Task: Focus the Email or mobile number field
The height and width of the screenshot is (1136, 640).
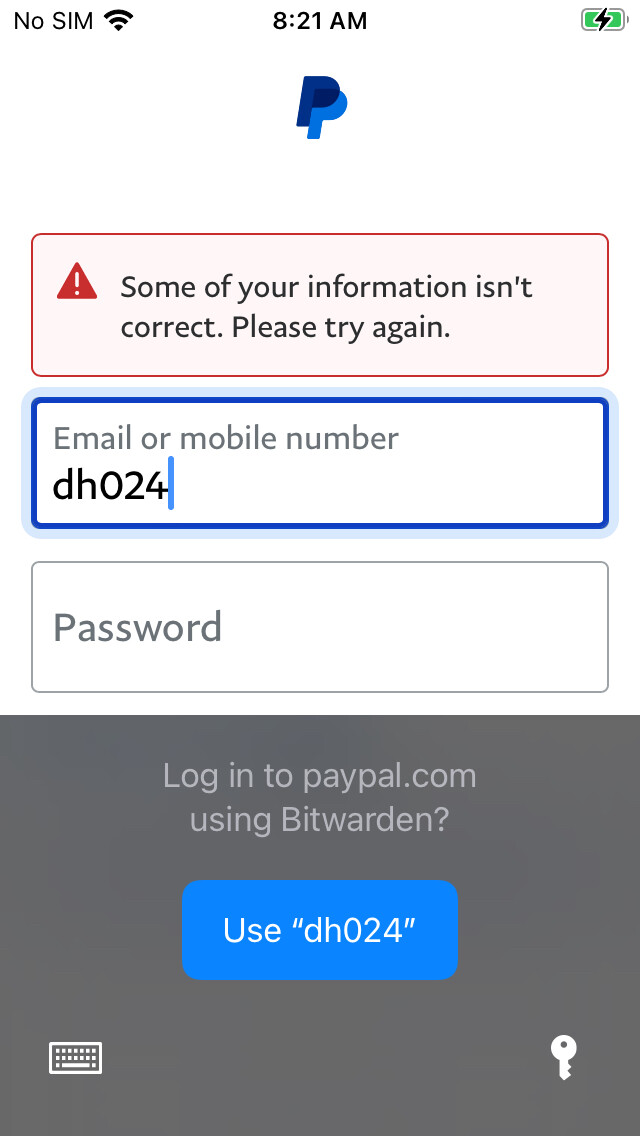Action: click(320, 463)
